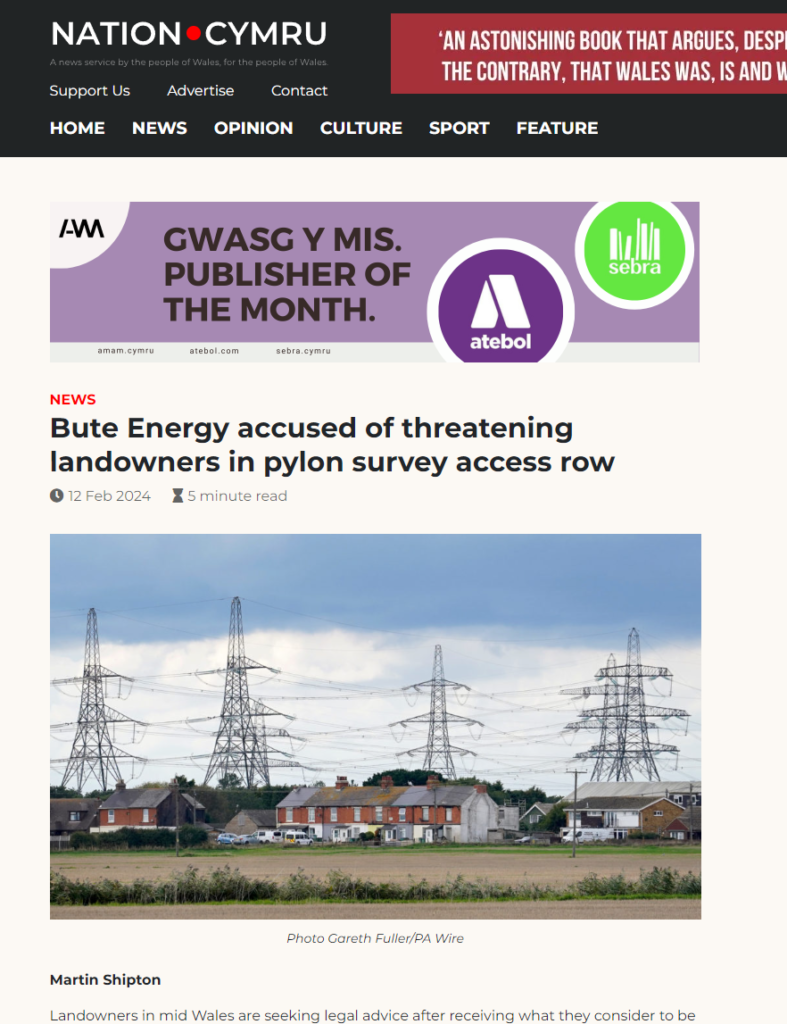Tap the red News category label
Image resolution: width=787 pixels, height=1024 pixels.
[x=73, y=399]
